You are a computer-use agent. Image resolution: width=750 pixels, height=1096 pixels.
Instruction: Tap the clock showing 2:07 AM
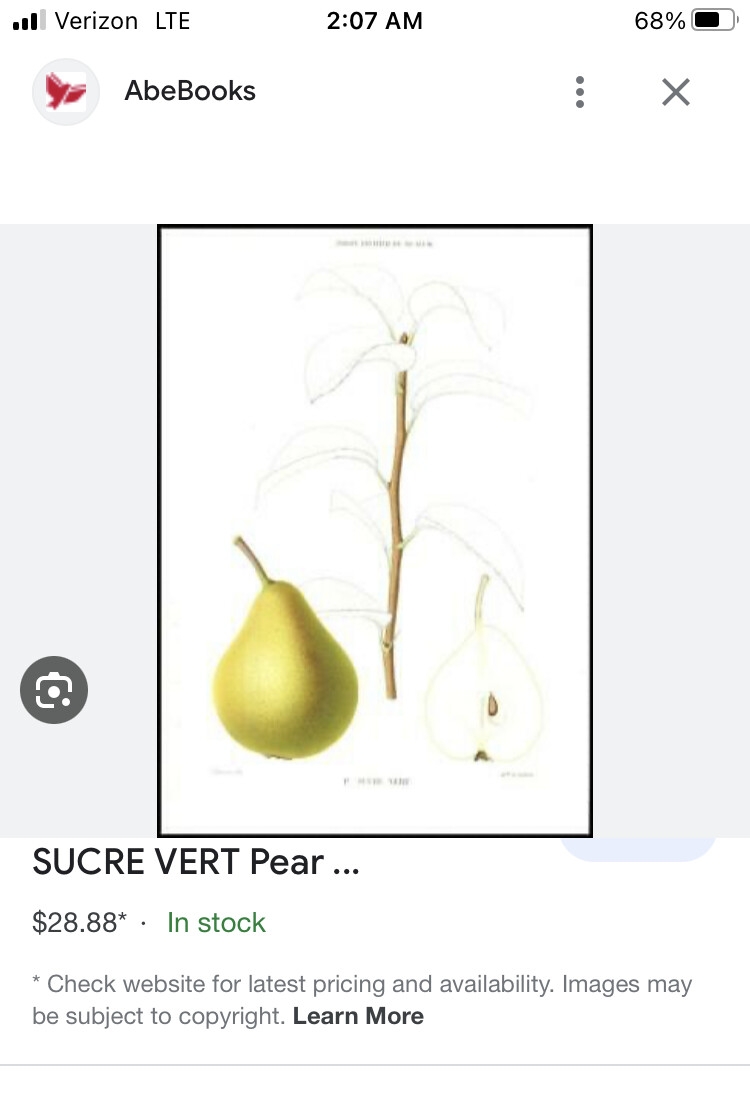pyautogui.click(x=375, y=20)
